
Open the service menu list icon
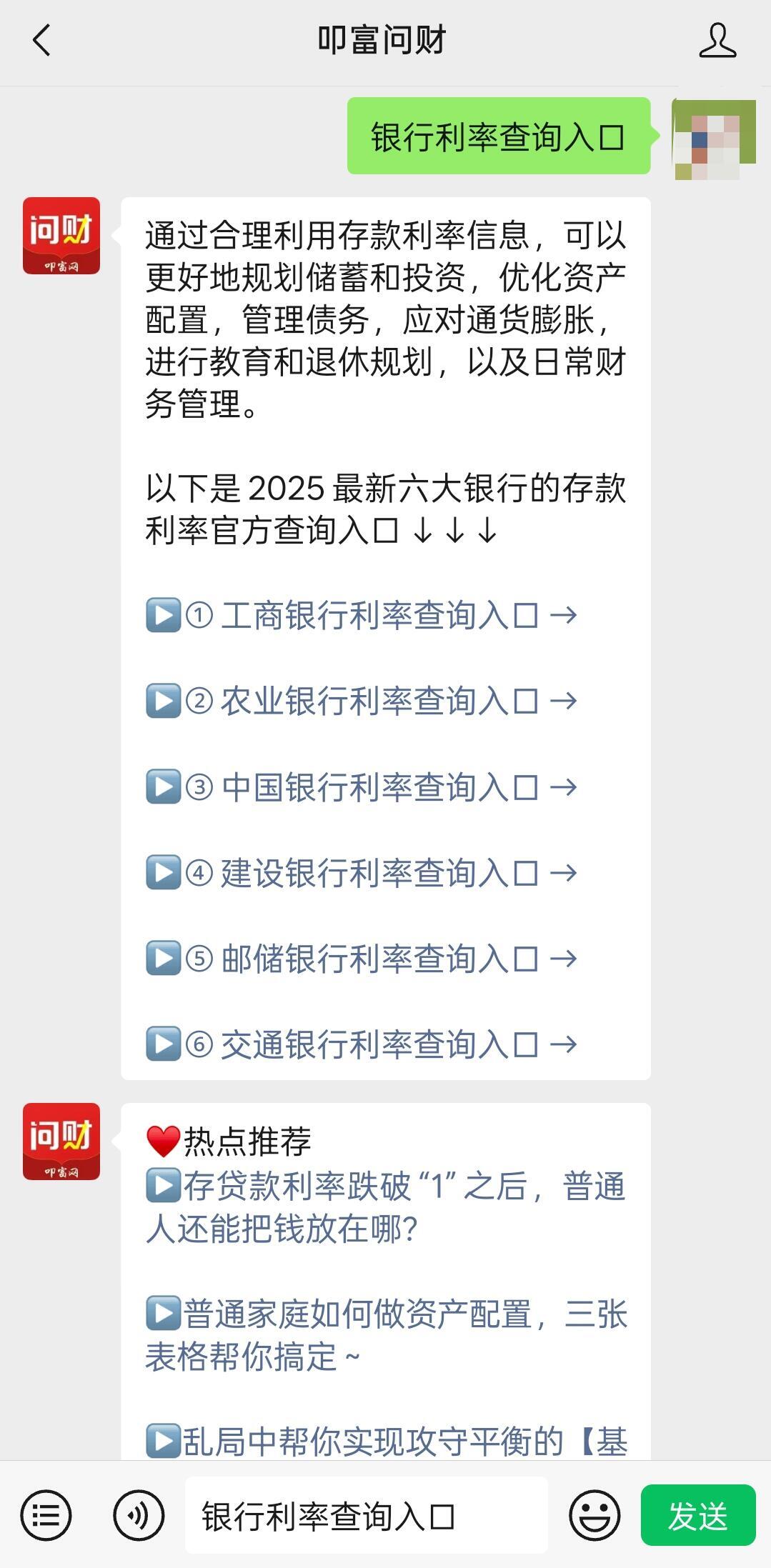point(46,1514)
